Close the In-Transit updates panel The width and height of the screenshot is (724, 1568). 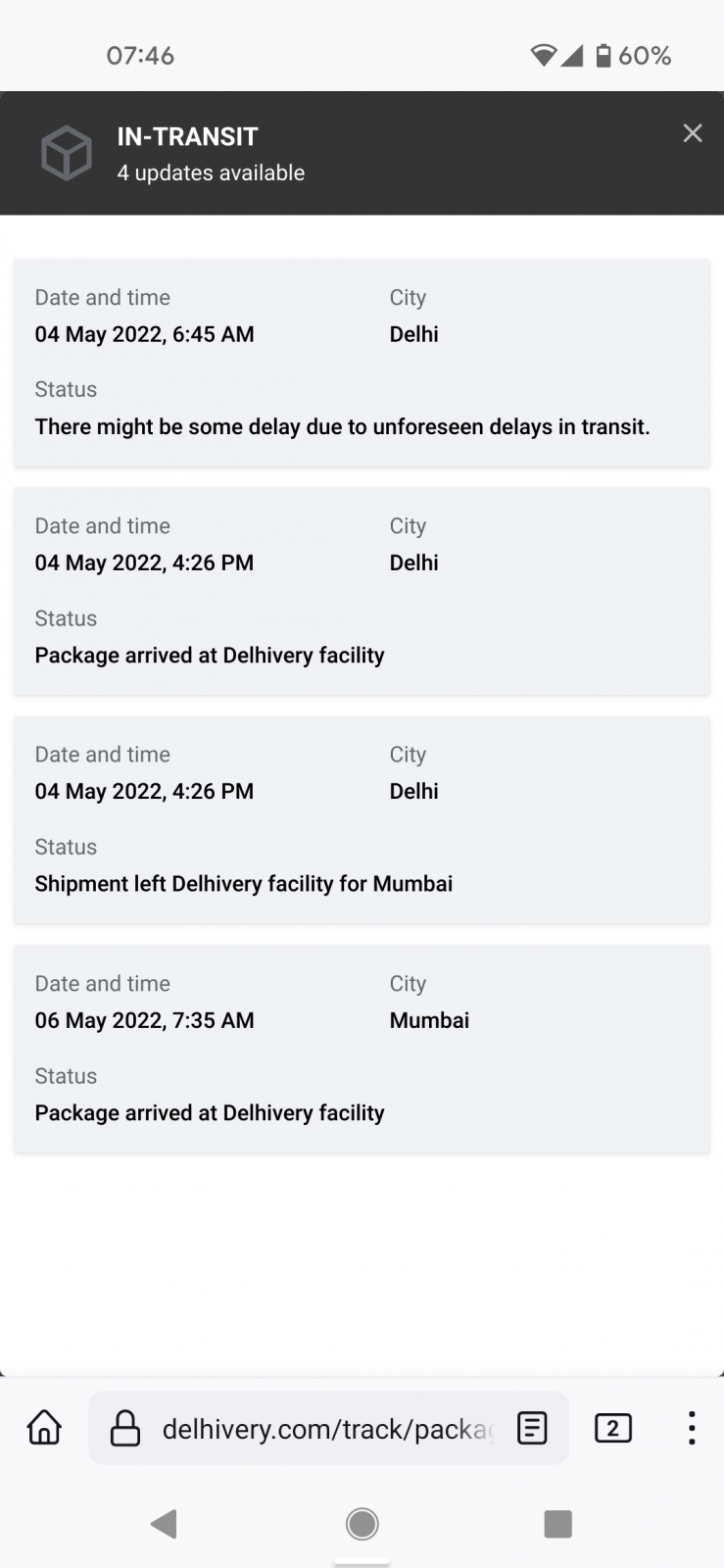[x=693, y=133]
